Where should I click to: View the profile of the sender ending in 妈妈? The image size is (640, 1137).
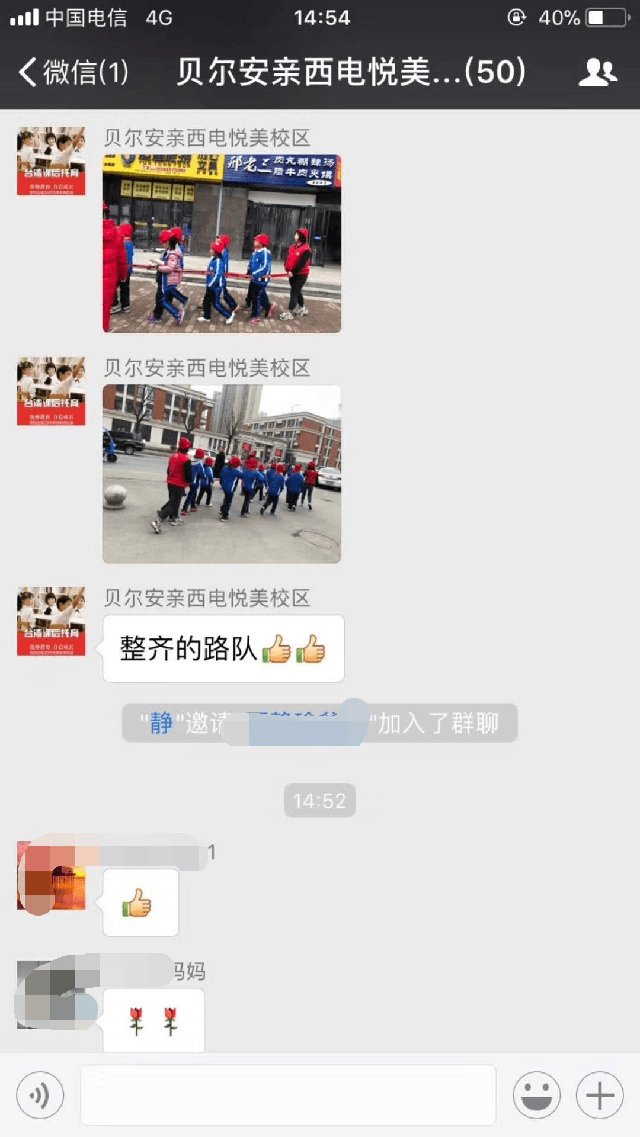point(51,995)
